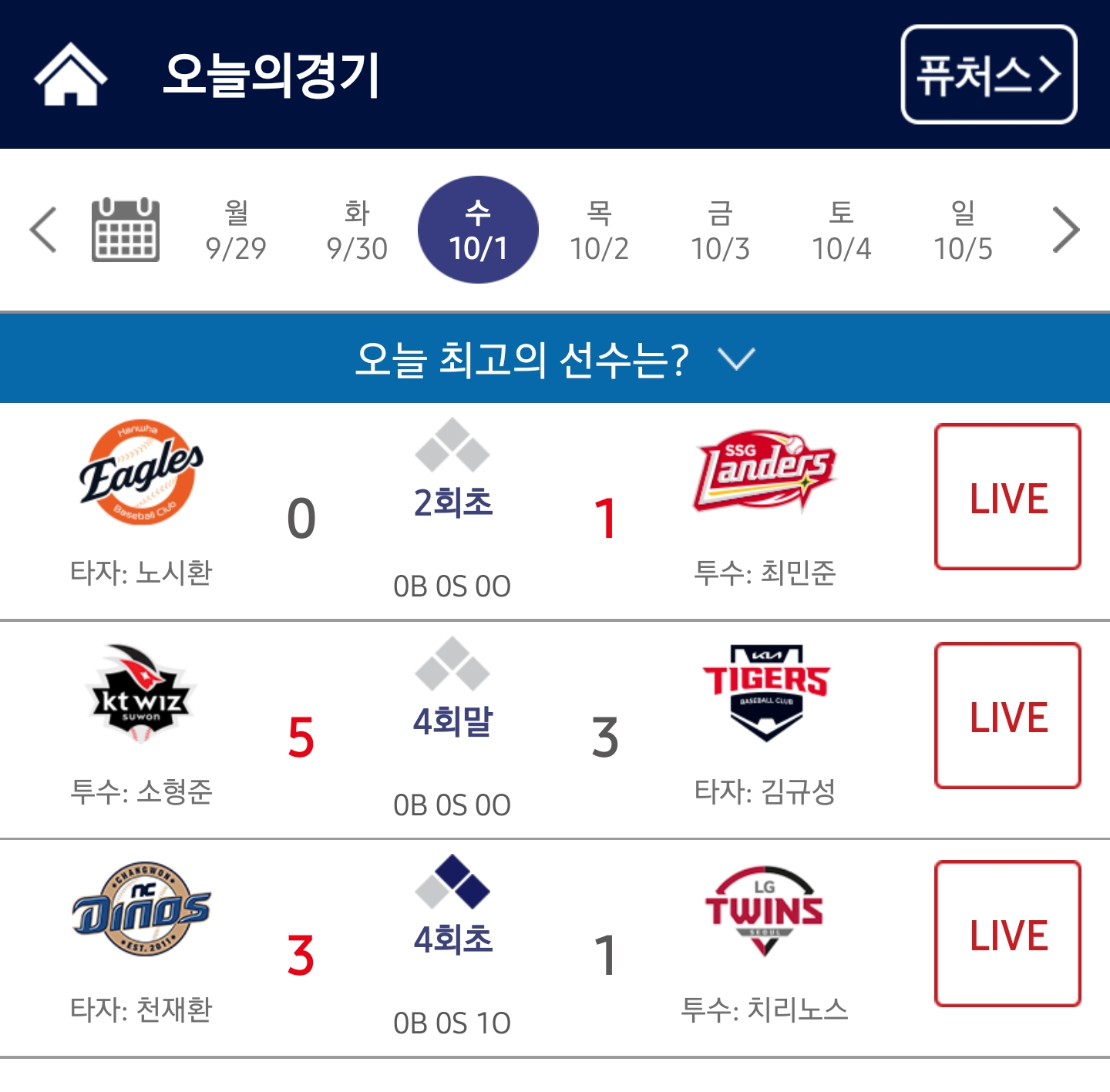Open the calendar date picker
The image size is (1110, 1092).
coord(126,230)
